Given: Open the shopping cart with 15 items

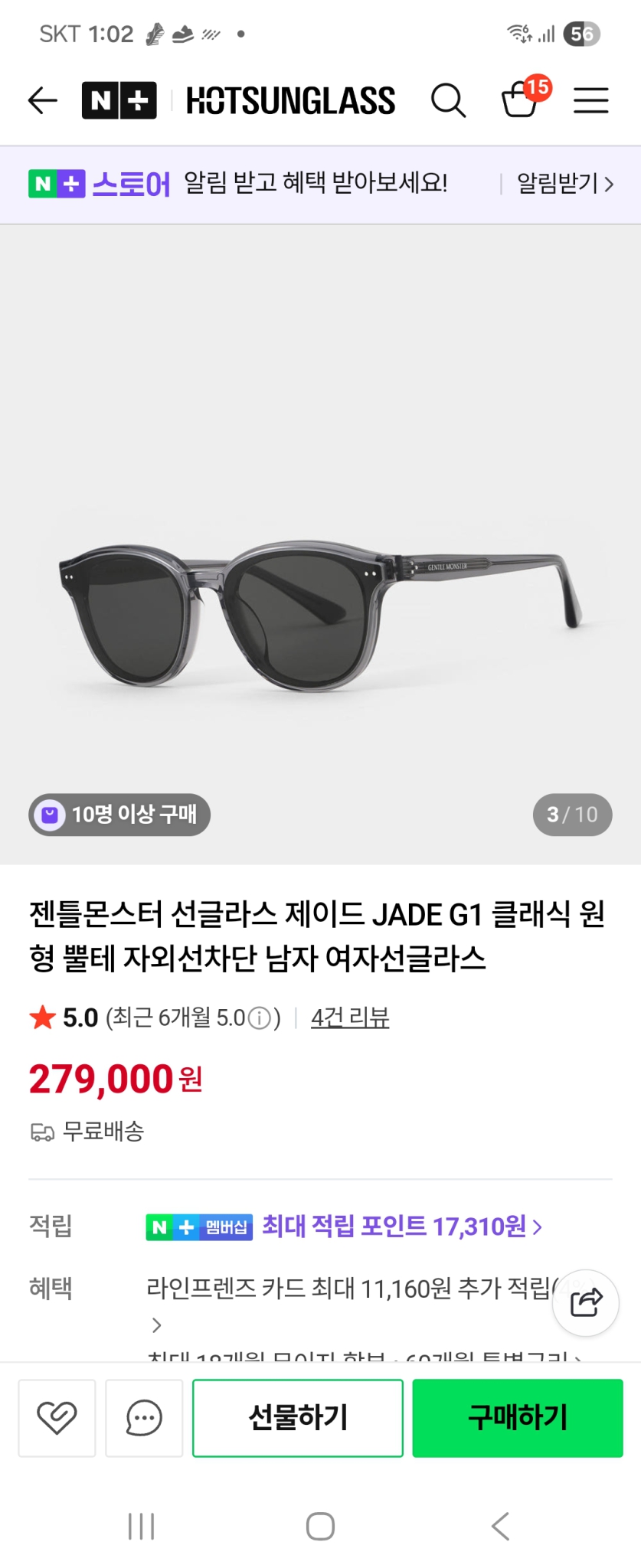Looking at the screenshot, I should point(522,100).
